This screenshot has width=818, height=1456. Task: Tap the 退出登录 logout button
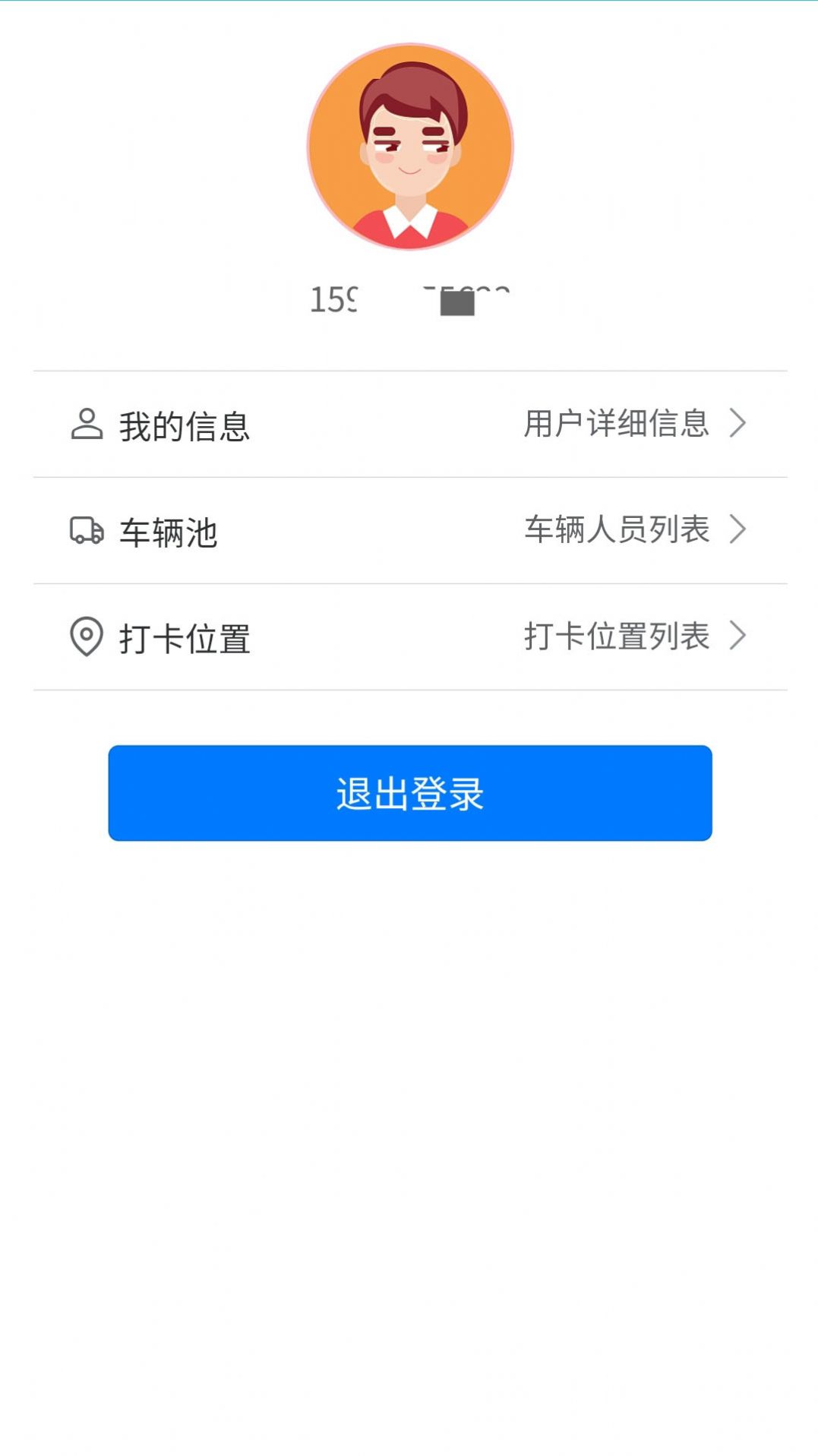[x=410, y=793]
